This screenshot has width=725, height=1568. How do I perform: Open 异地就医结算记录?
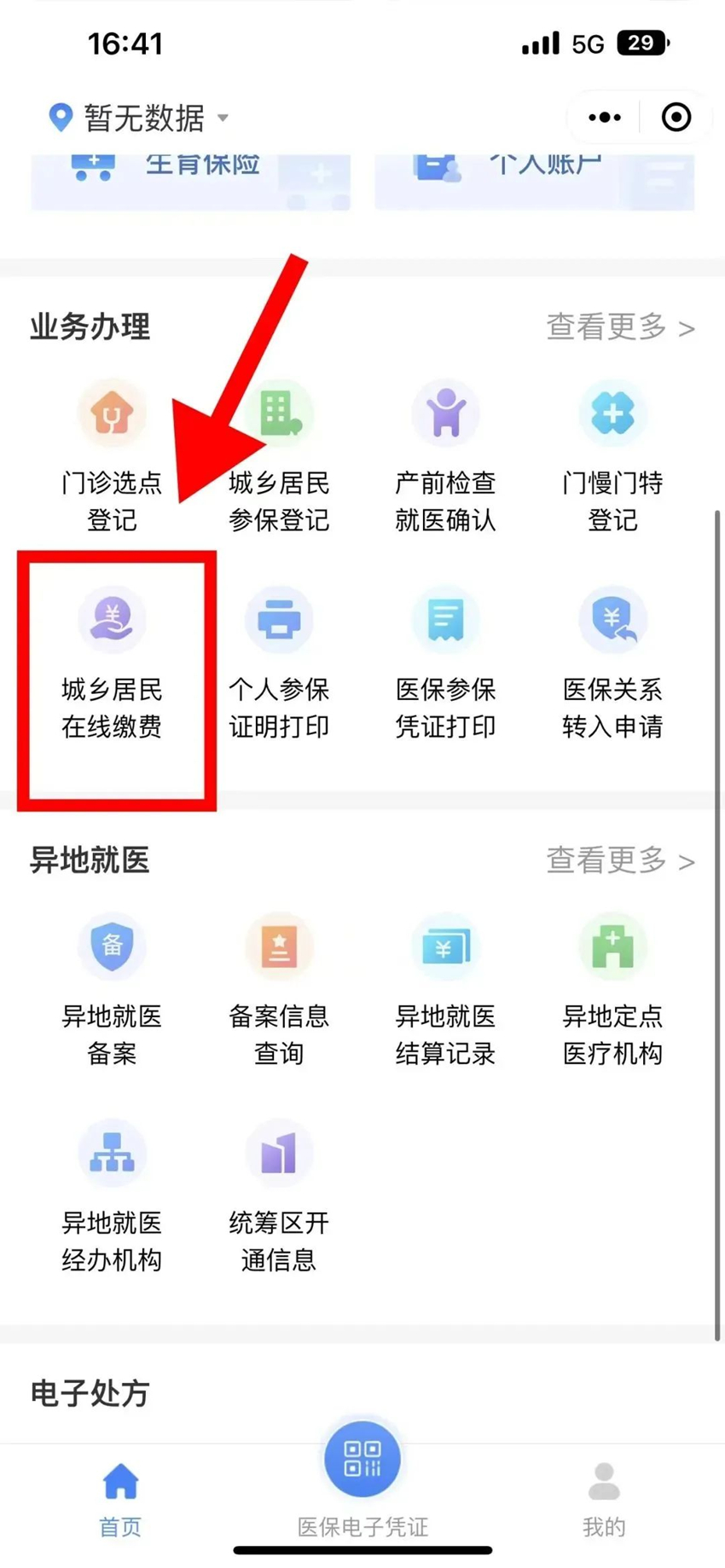[445, 989]
